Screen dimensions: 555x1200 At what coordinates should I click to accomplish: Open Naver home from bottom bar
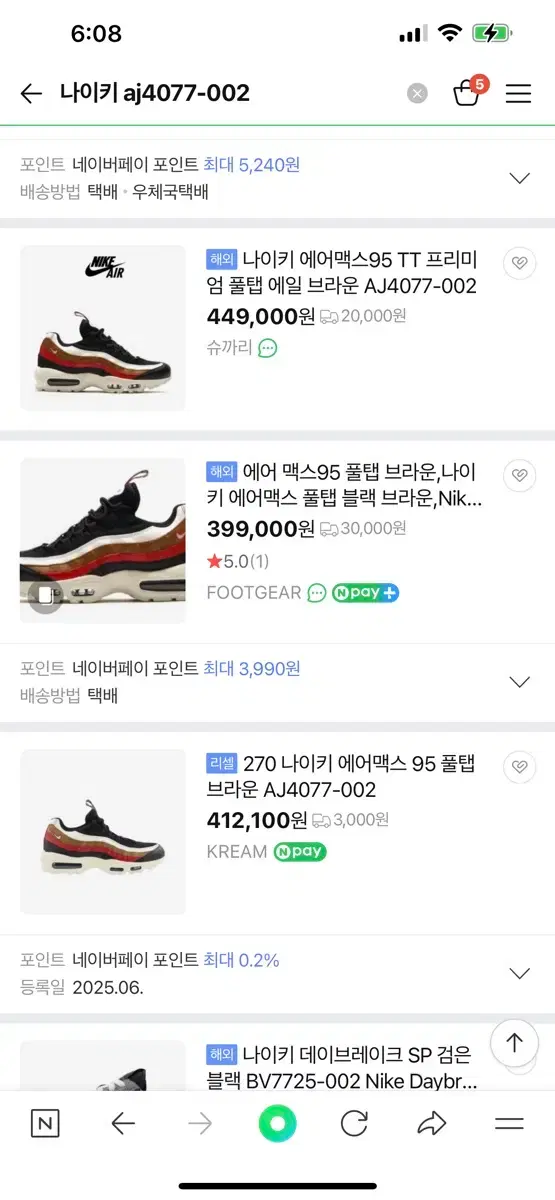point(45,1124)
